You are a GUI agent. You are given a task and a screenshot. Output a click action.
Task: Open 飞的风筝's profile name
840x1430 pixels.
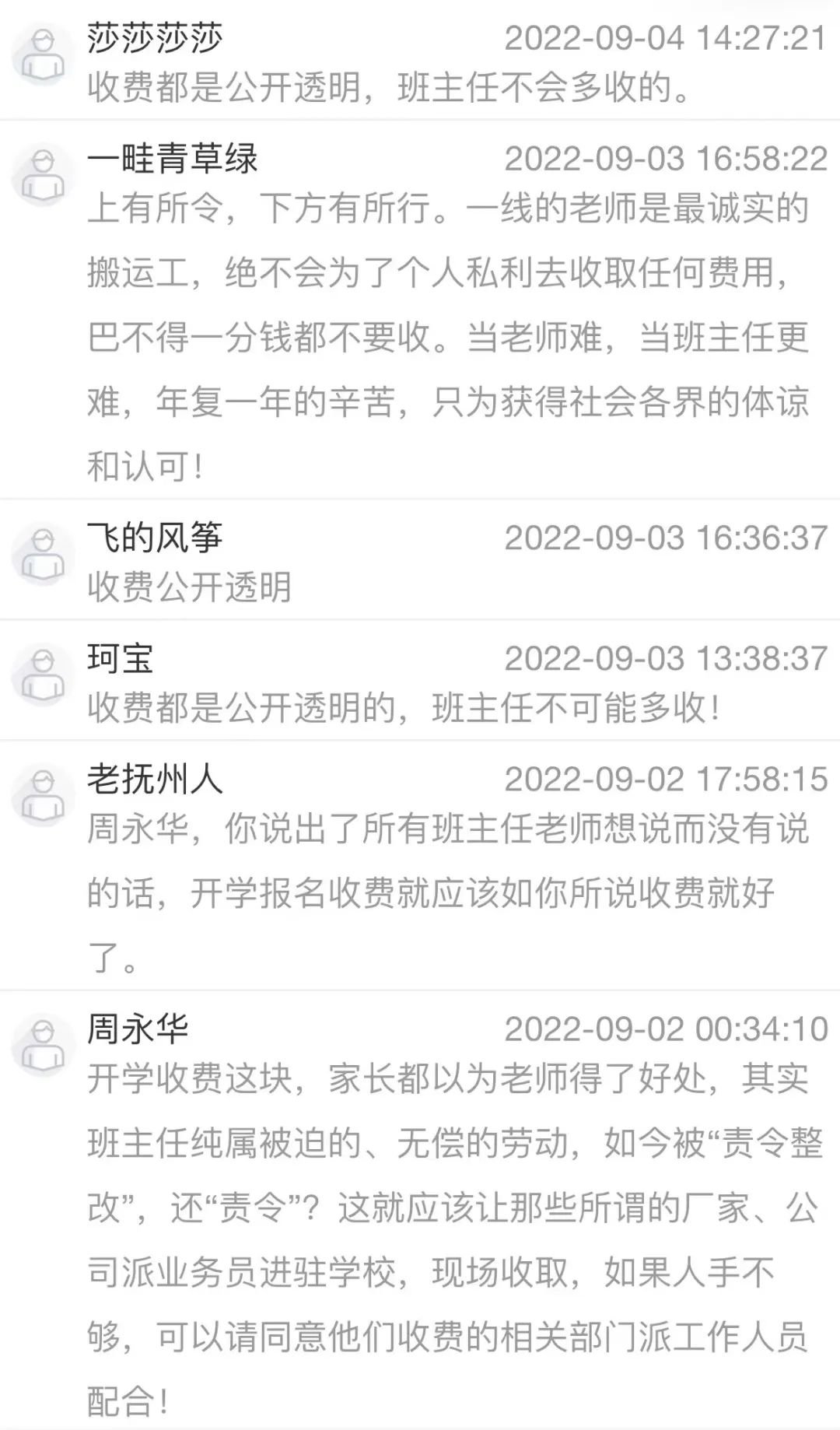coord(152,535)
